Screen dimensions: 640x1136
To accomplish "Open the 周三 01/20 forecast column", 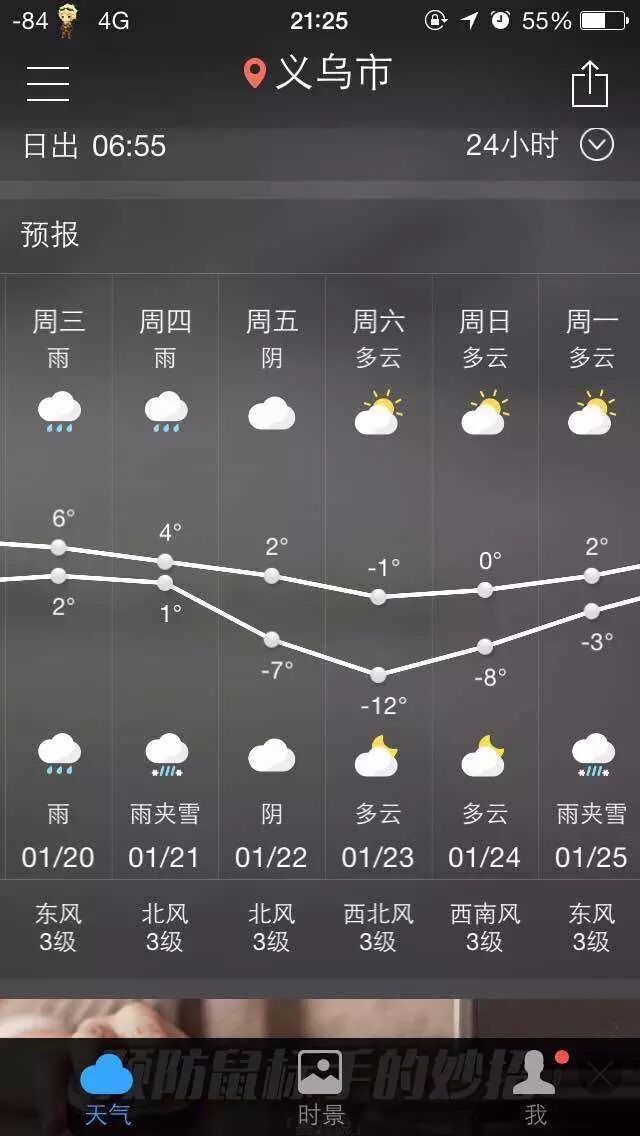I will 59,576.
